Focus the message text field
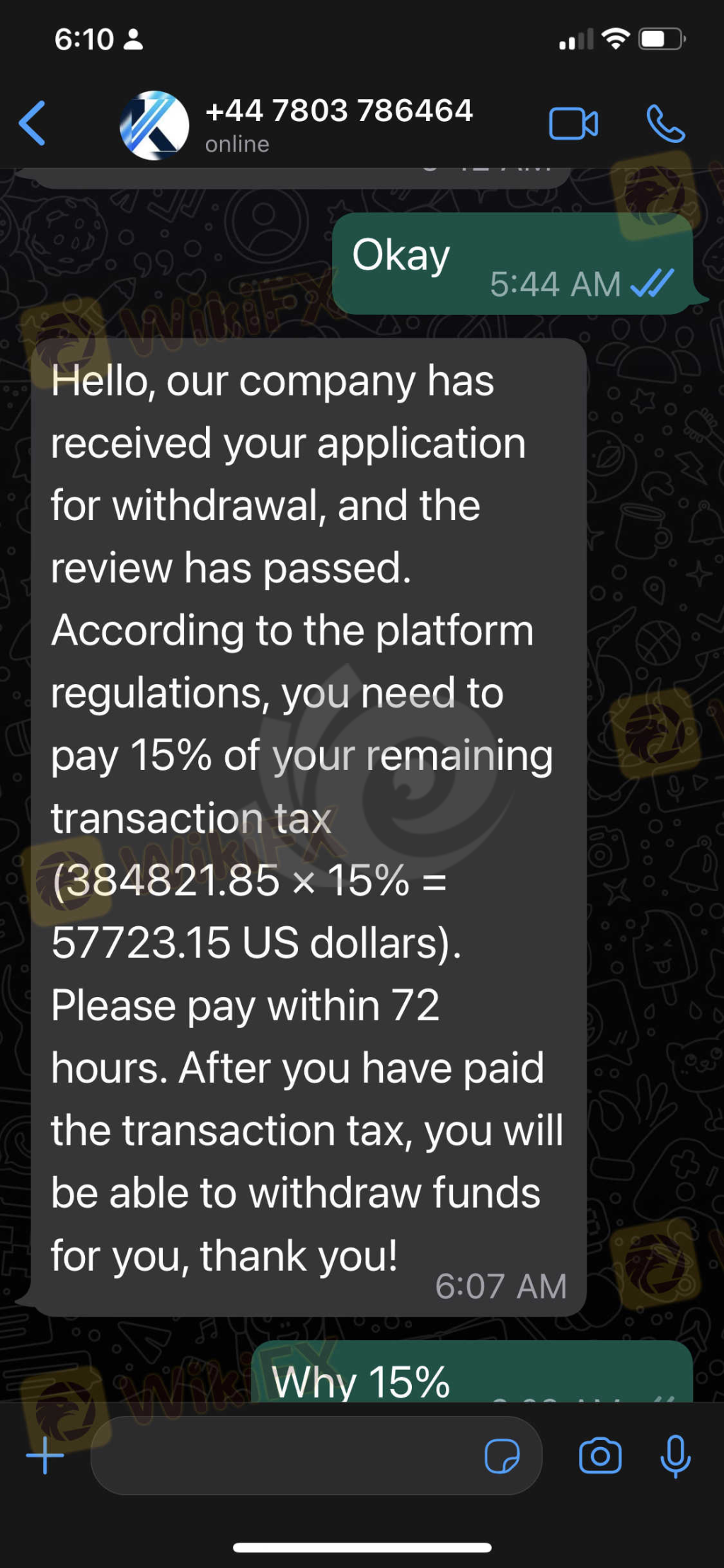Image resolution: width=724 pixels, height=1568 pixels. point(283,1455)
